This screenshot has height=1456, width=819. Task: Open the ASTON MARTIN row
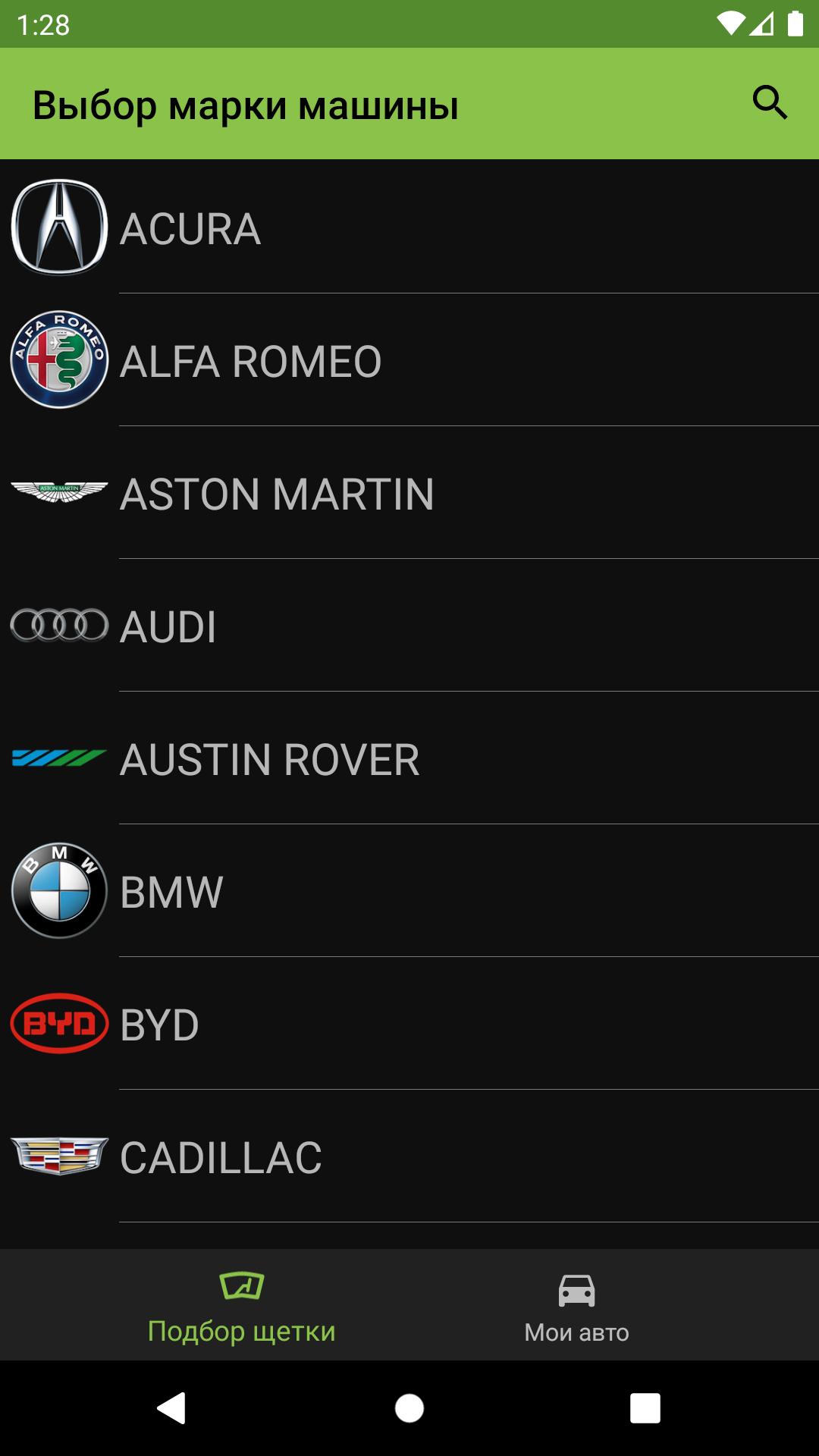pyautogui.click(x=409, y=492)
